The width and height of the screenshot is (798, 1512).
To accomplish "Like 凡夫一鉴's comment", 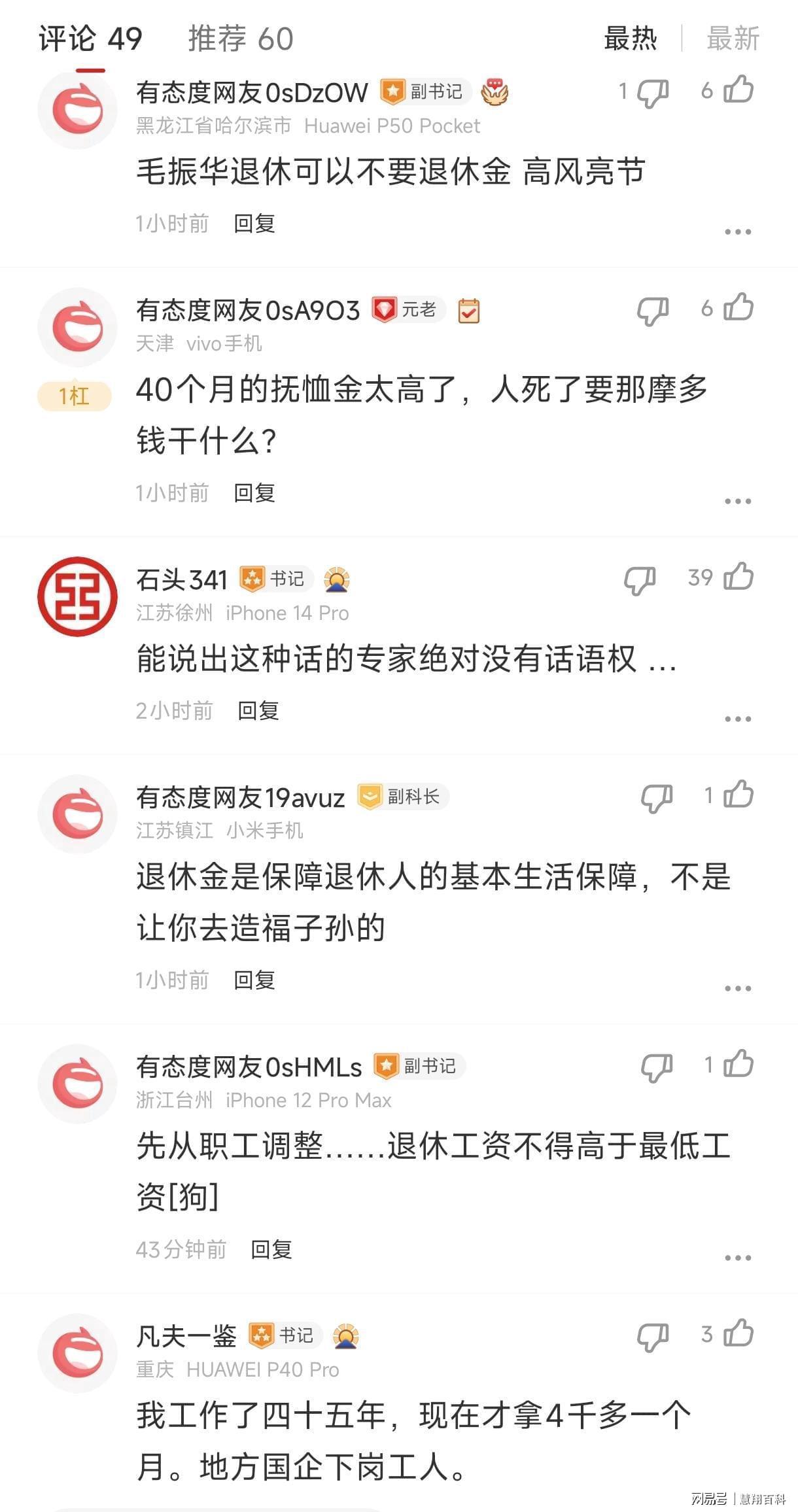I will 739,1334.
